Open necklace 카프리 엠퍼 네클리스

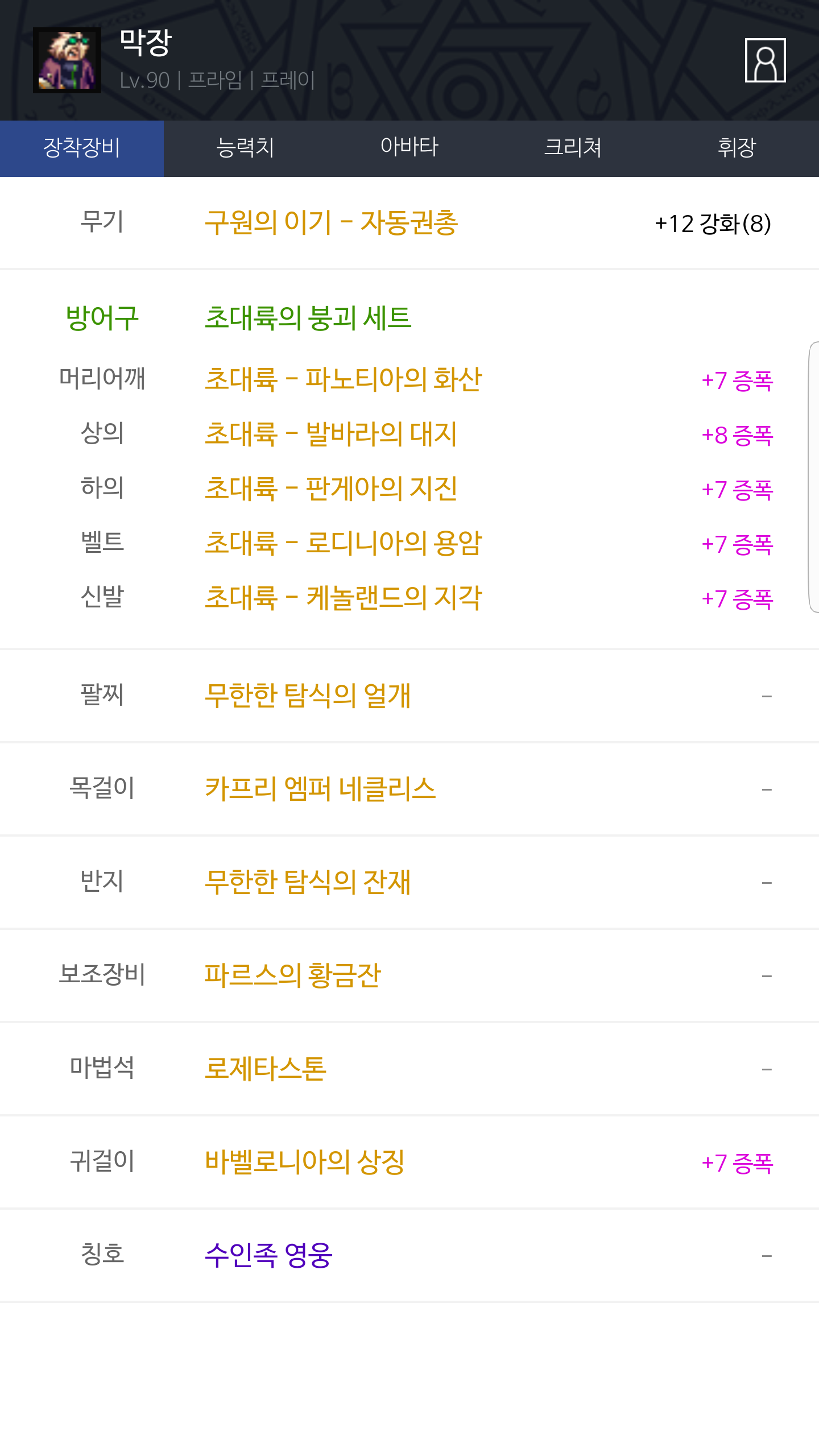point(320,789)
